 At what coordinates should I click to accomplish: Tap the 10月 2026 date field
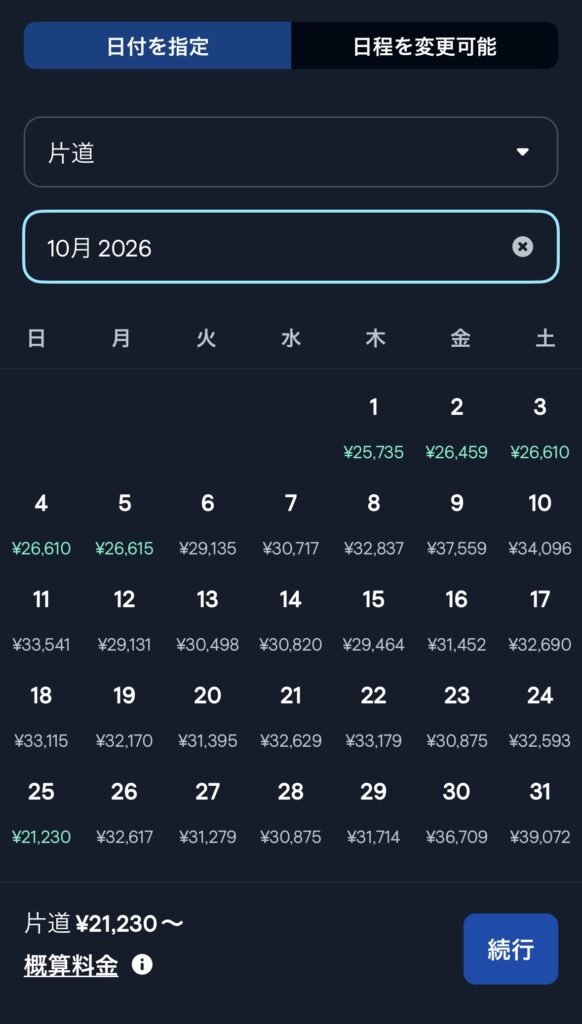(x=291, y=247)
